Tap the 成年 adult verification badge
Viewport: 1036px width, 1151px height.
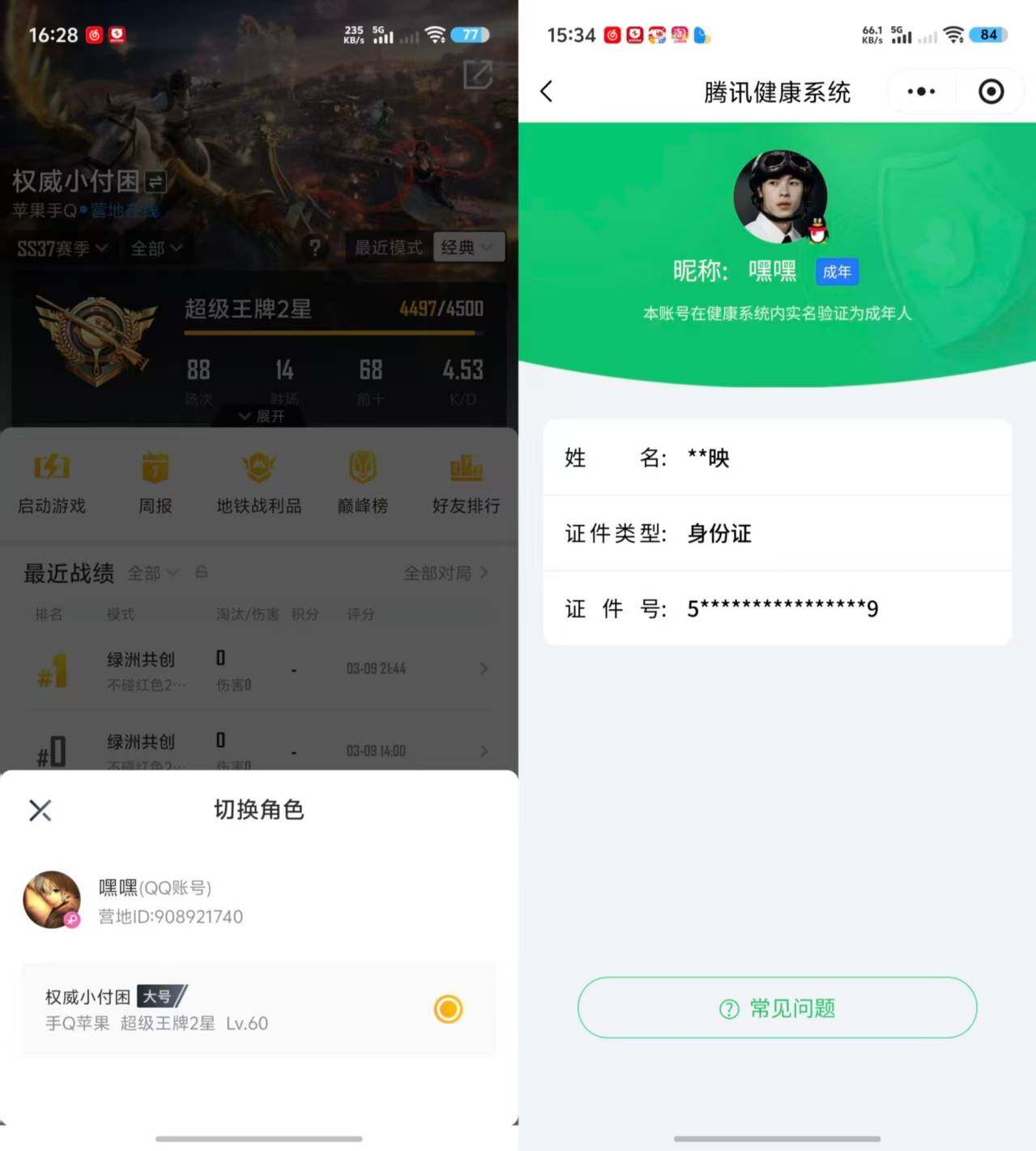[837, 272]
